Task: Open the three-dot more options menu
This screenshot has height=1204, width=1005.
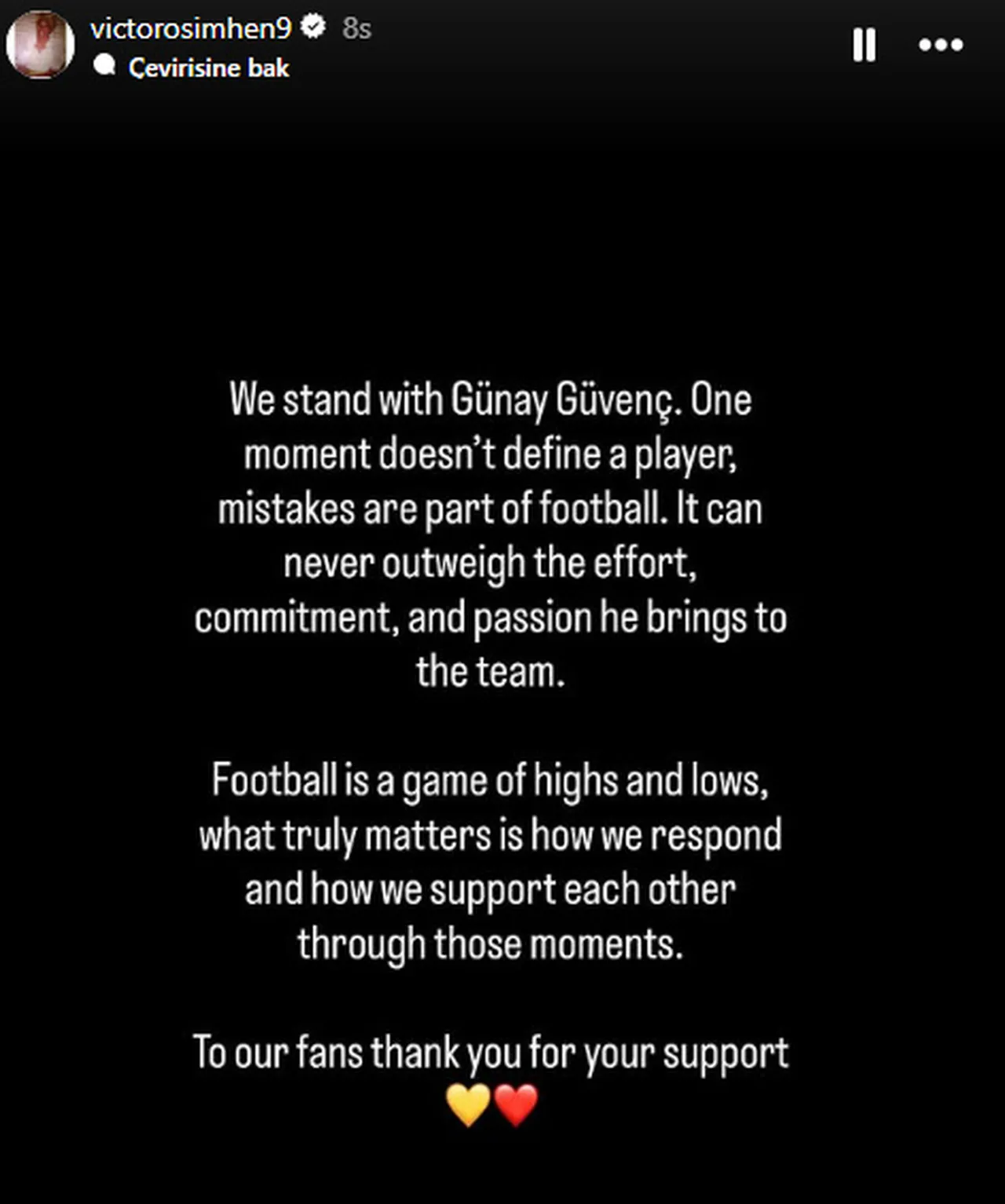Action: click(941, 45)
